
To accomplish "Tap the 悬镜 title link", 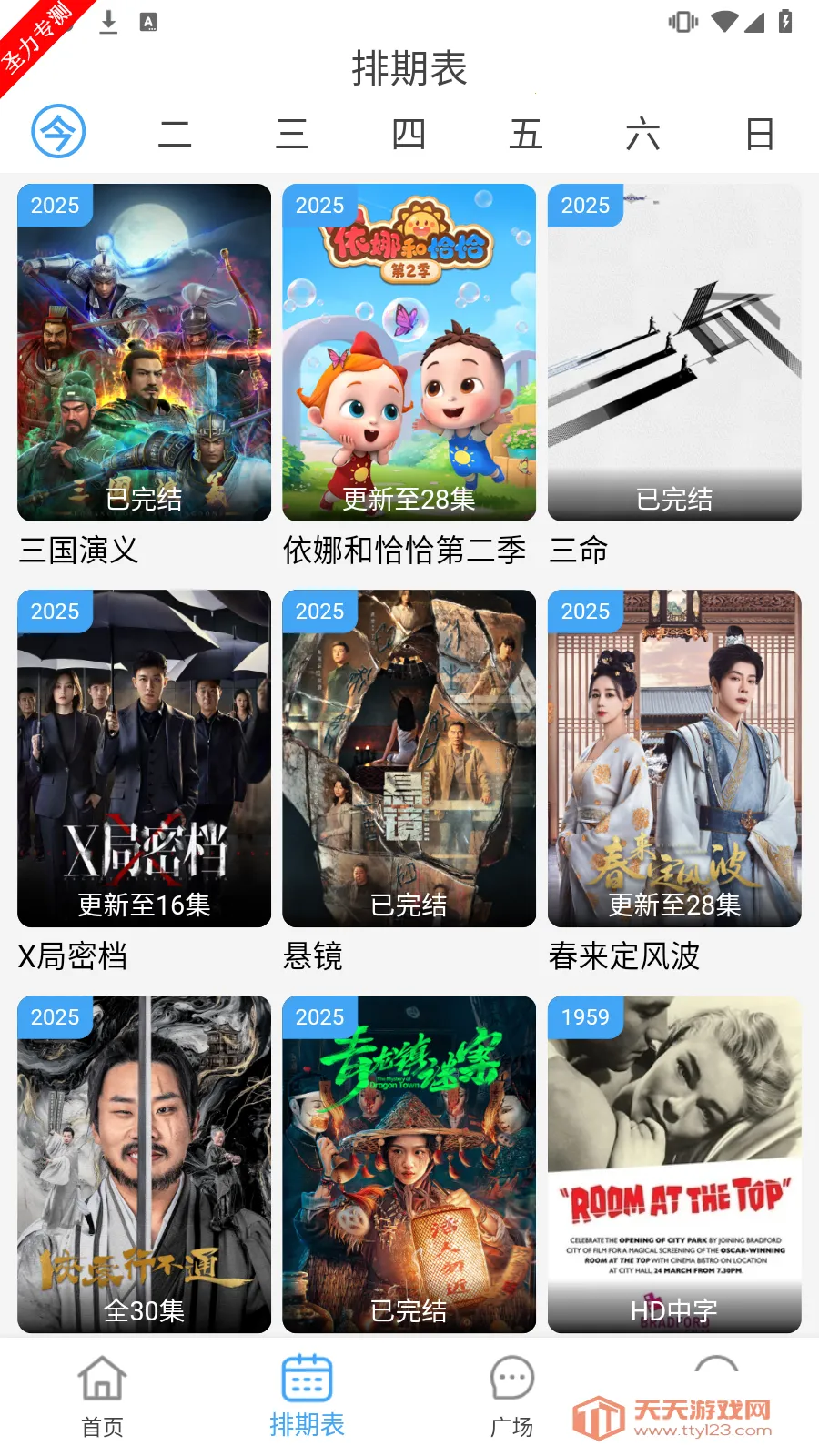I will click(313, 957).
